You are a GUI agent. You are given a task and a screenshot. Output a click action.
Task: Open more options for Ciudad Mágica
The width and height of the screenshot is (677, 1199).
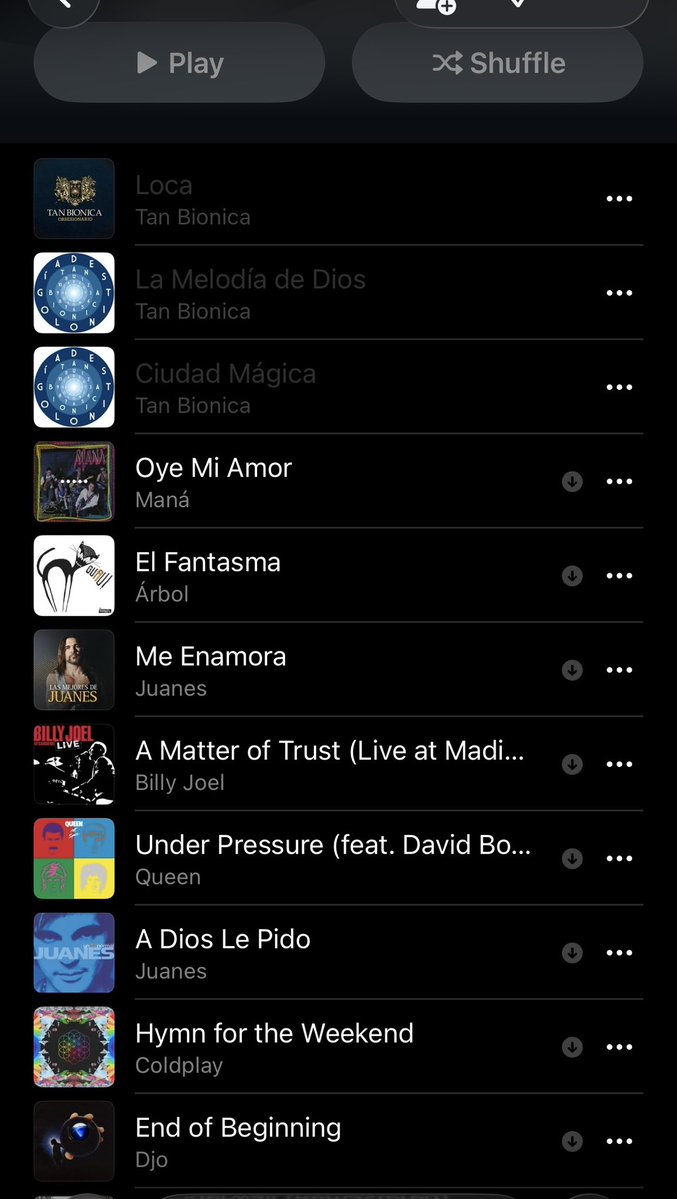[619, 387]
